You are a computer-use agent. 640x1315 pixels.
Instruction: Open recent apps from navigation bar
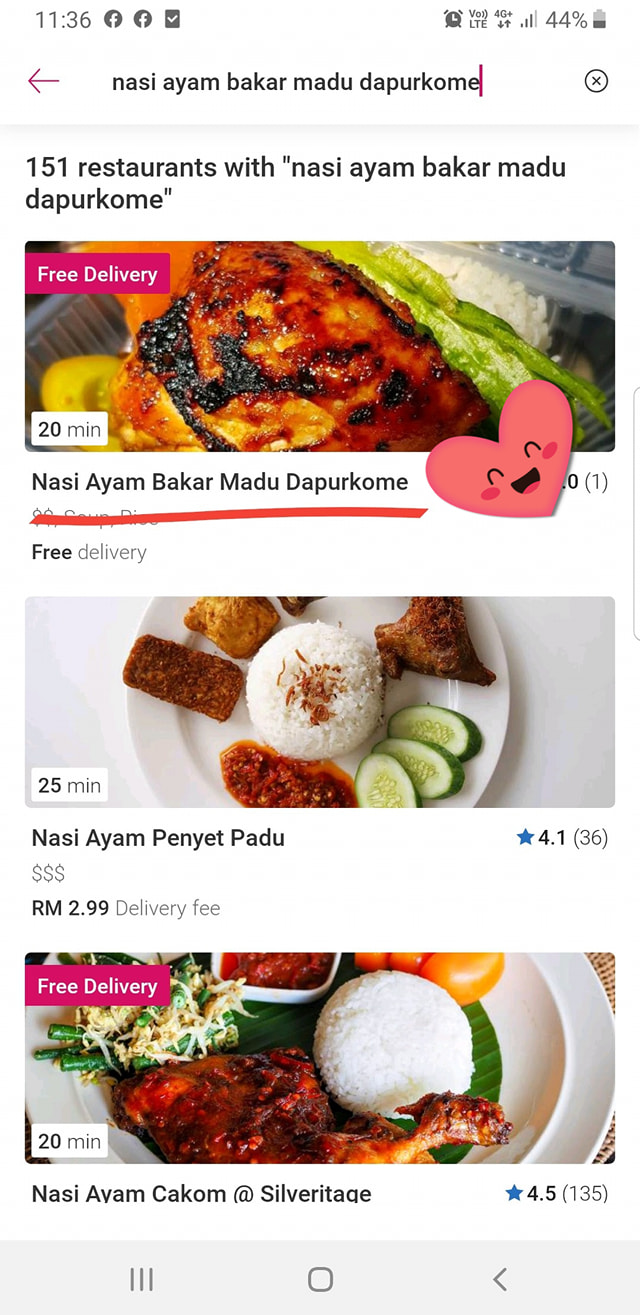(x=142, y=1279)
